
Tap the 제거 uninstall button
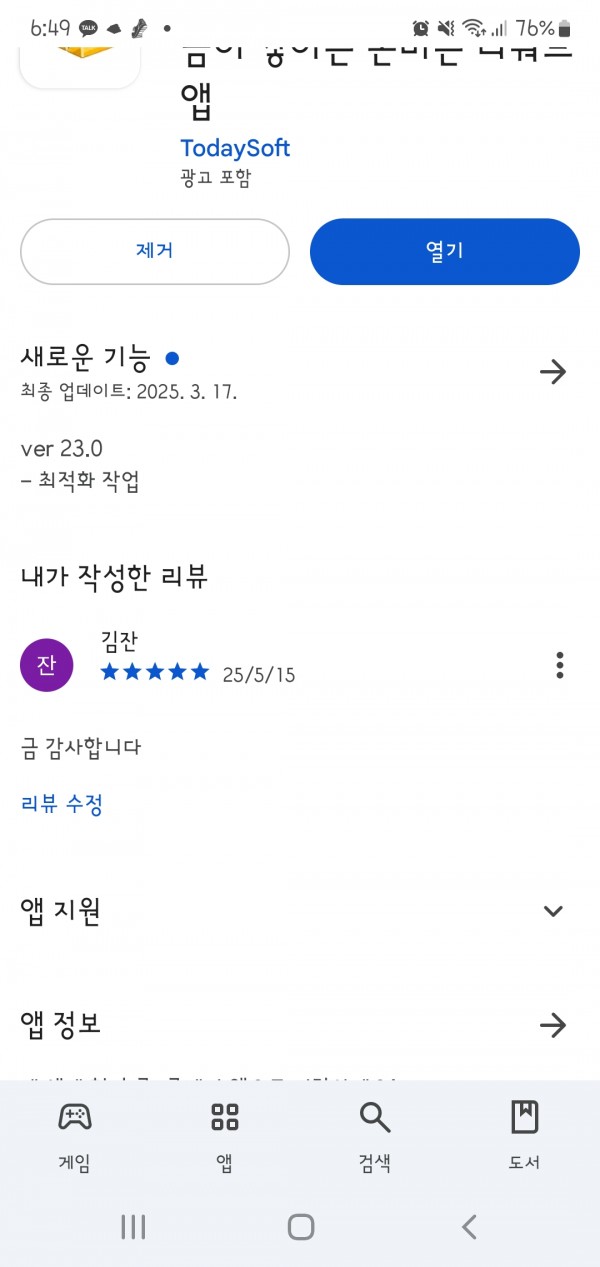pos(155,252)
